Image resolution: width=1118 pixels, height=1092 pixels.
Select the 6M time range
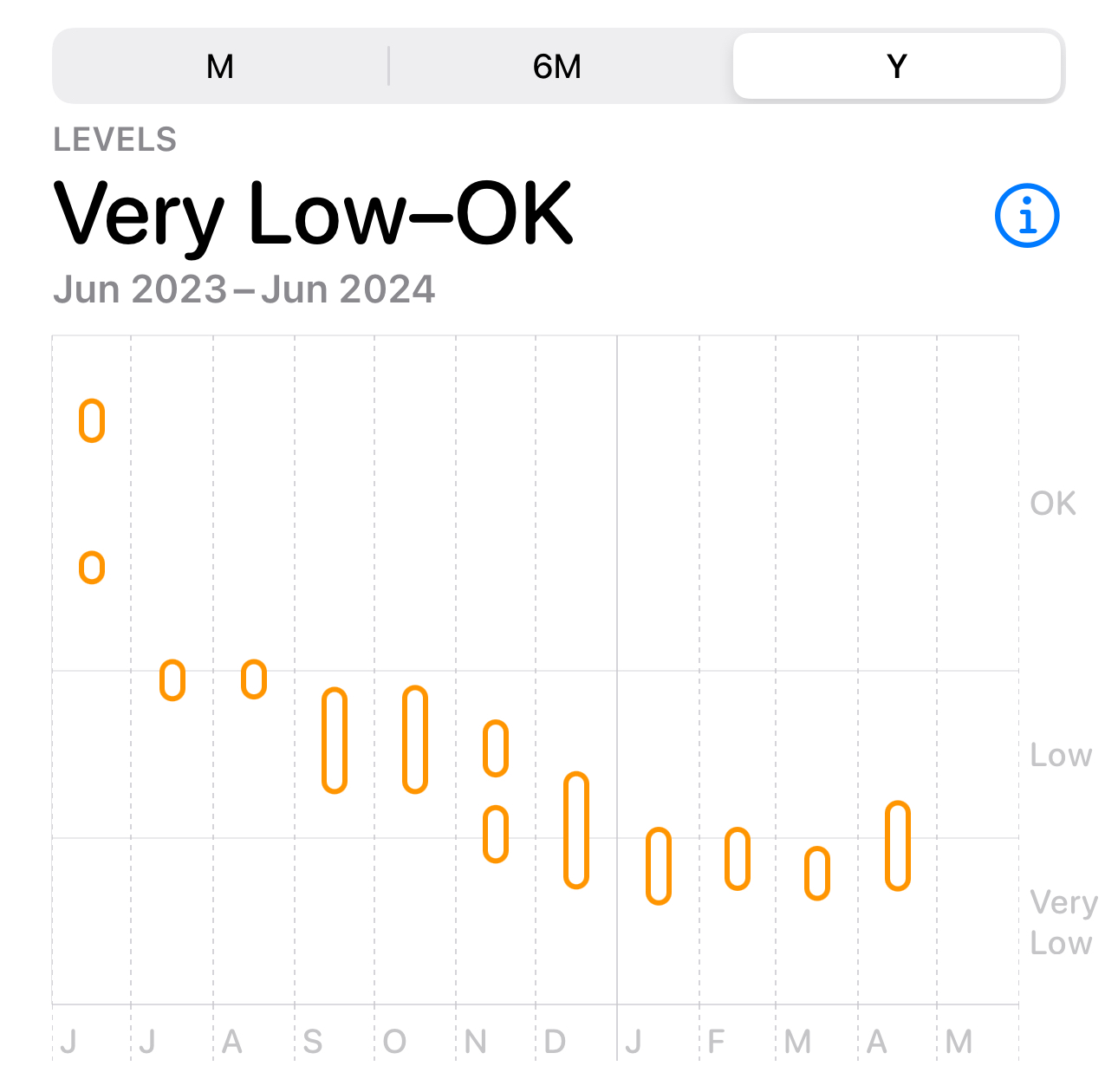tap(557, 67)
